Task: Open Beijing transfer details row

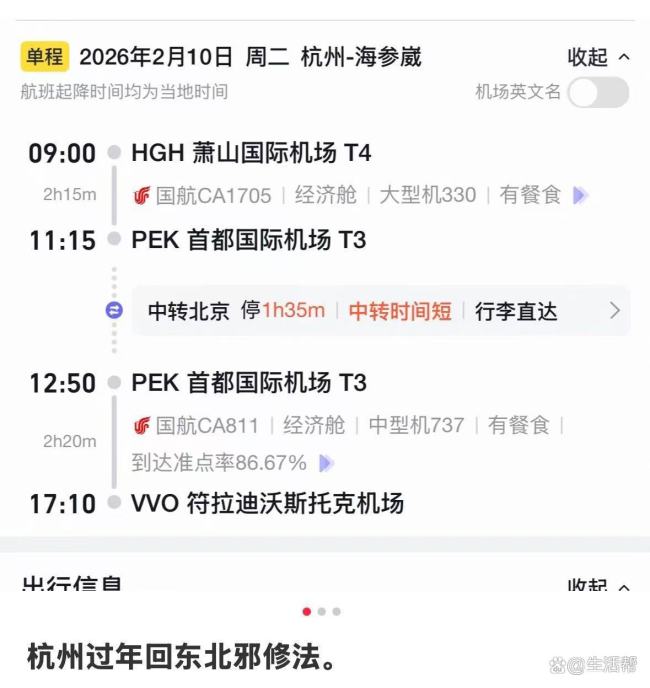Action: tap(380, 311)
